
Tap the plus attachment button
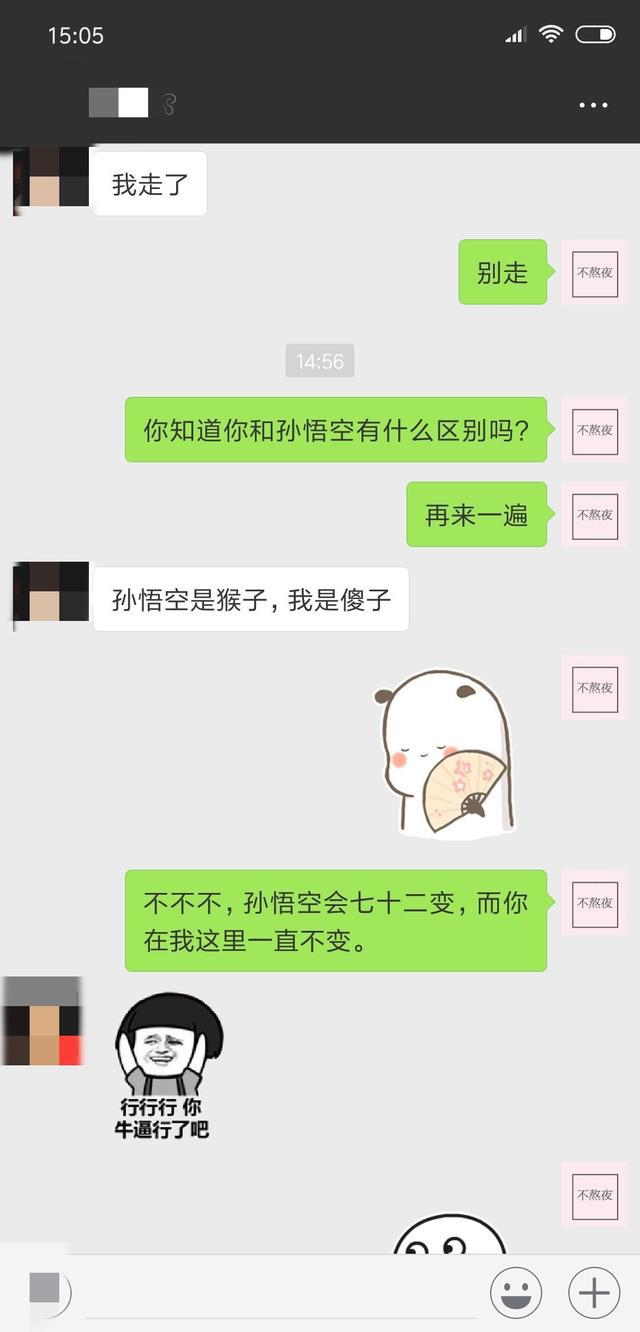pos(594,1293)
